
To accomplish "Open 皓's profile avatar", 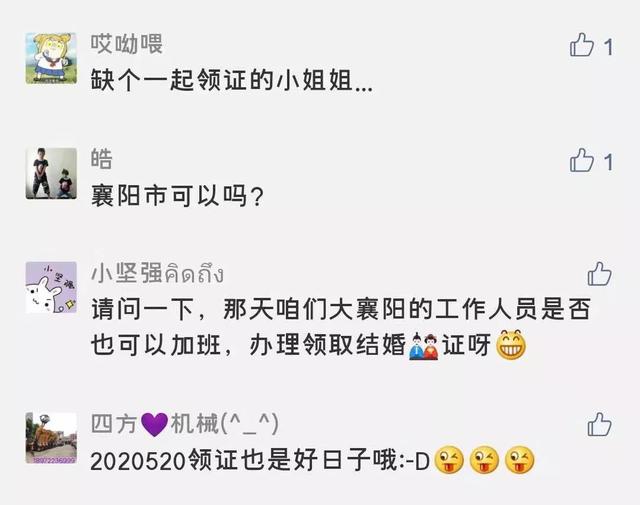I will 51,173.
